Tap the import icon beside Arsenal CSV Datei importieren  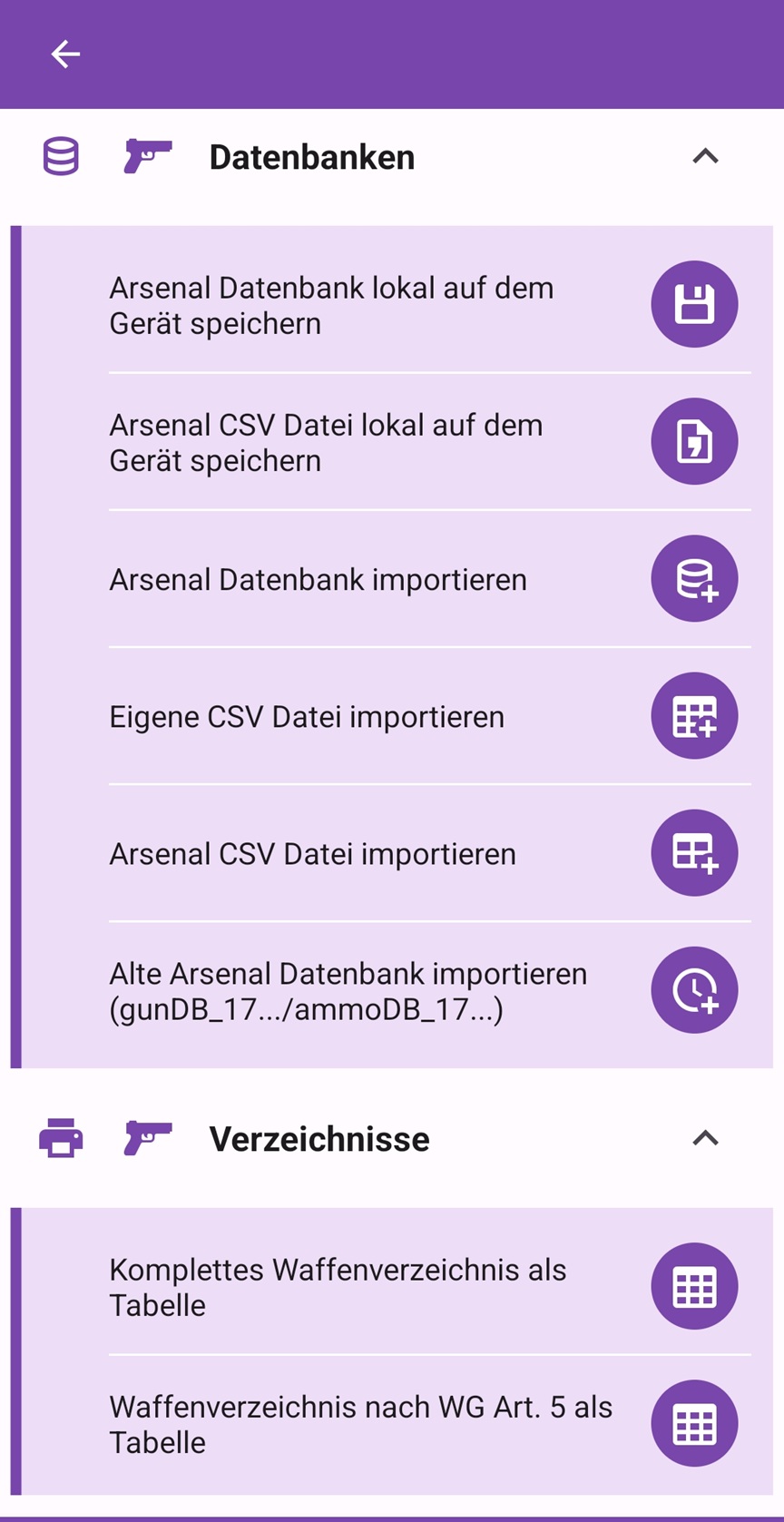[x=694, y=853]
